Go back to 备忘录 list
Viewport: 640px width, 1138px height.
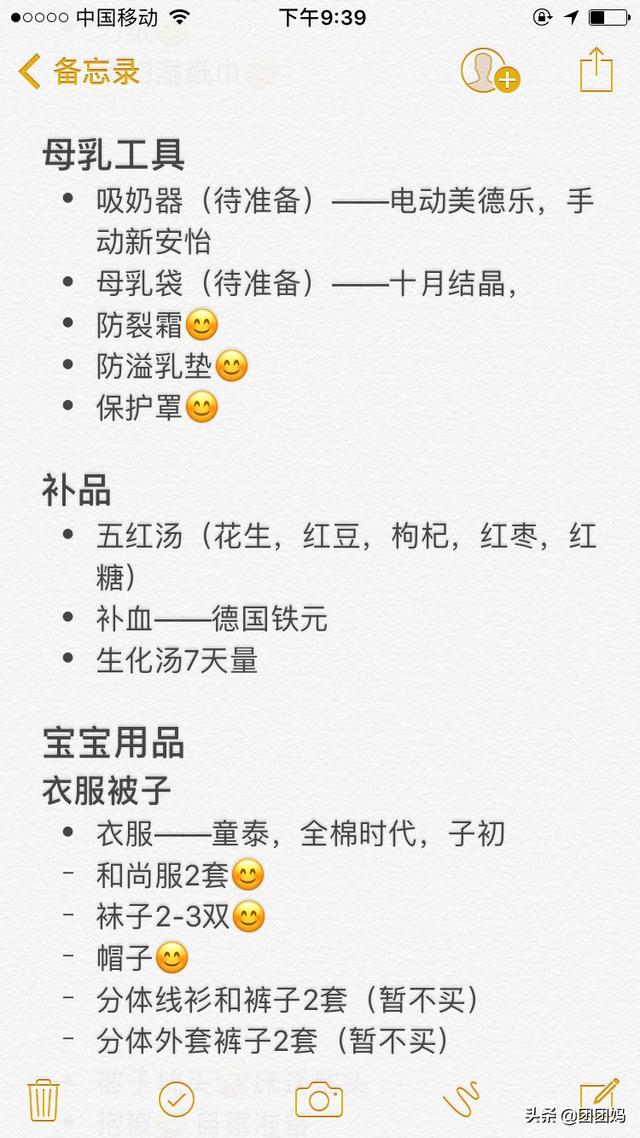point(78,71)
